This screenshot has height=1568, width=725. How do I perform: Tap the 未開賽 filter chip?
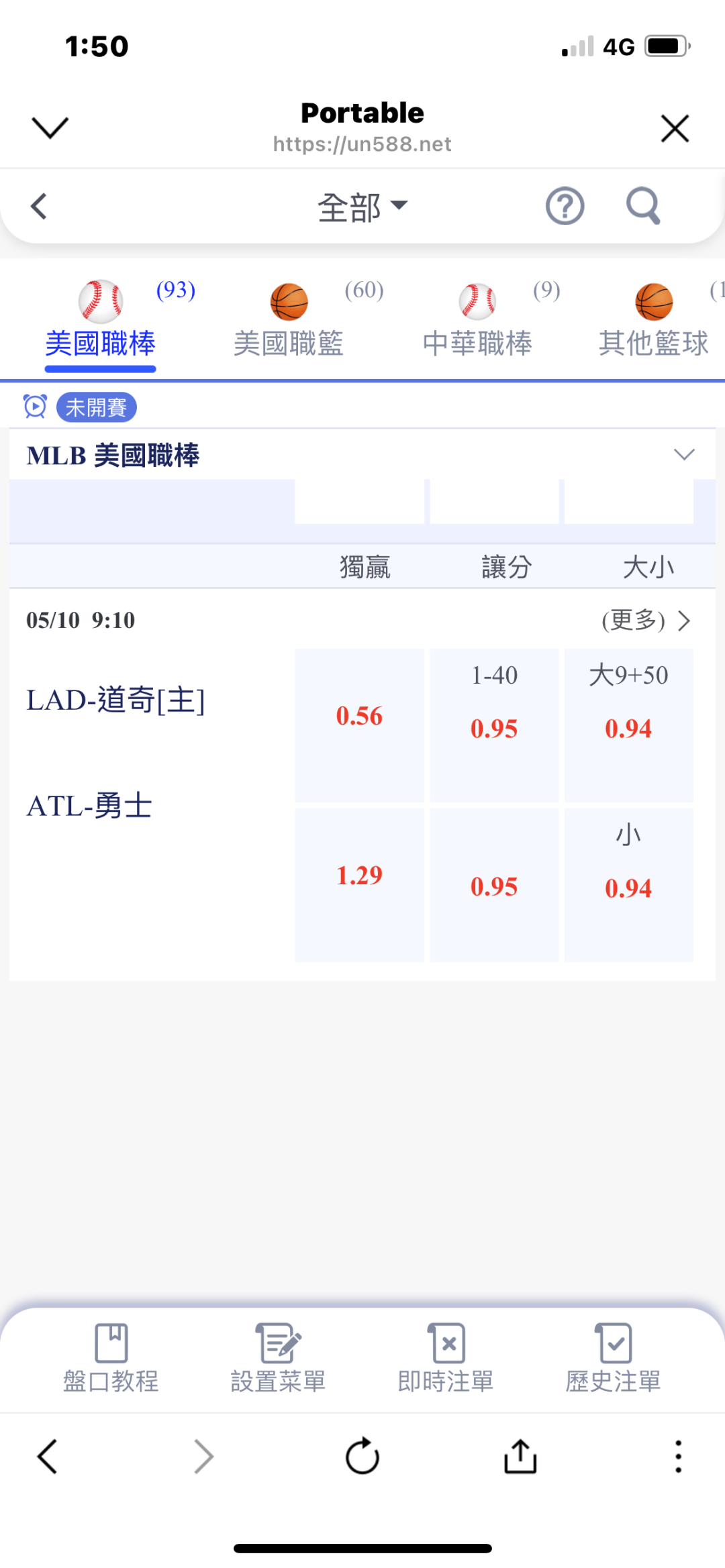coord(97,407)
